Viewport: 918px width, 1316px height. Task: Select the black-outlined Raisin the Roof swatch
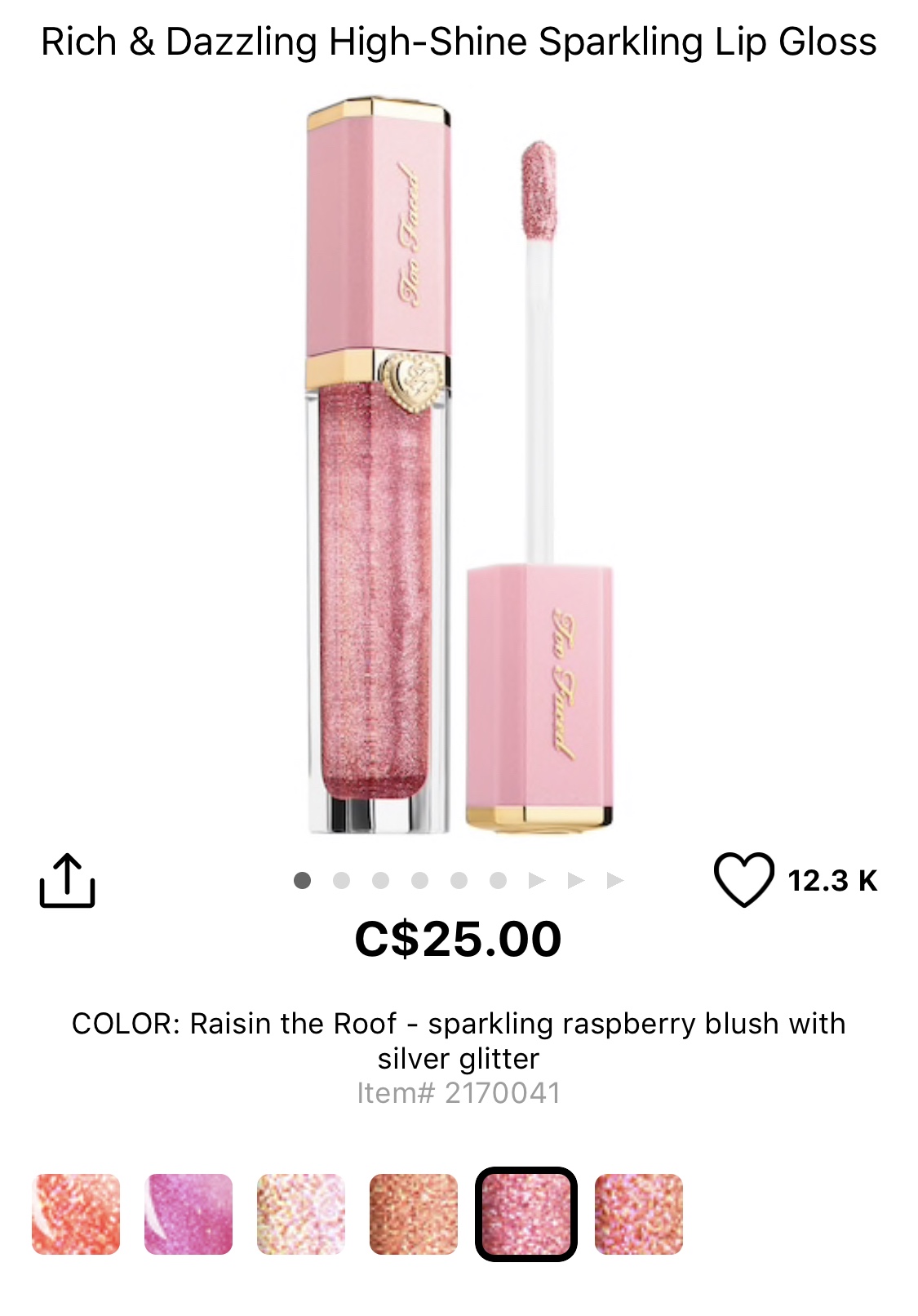tap(526, 1214)
